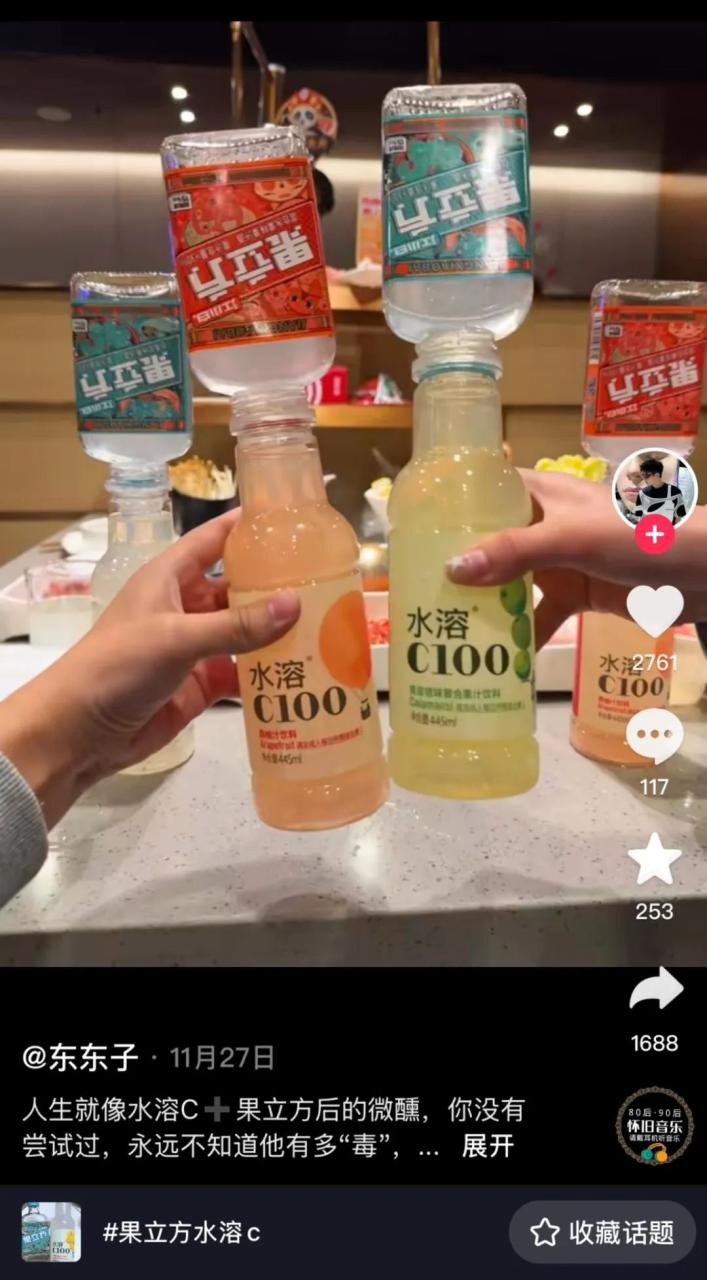Image resolution: width=707 pixels, height=1280 pixels.
Task: Share this video using the arrow icon
Action: pyautogui.click(x=655, y=990)
